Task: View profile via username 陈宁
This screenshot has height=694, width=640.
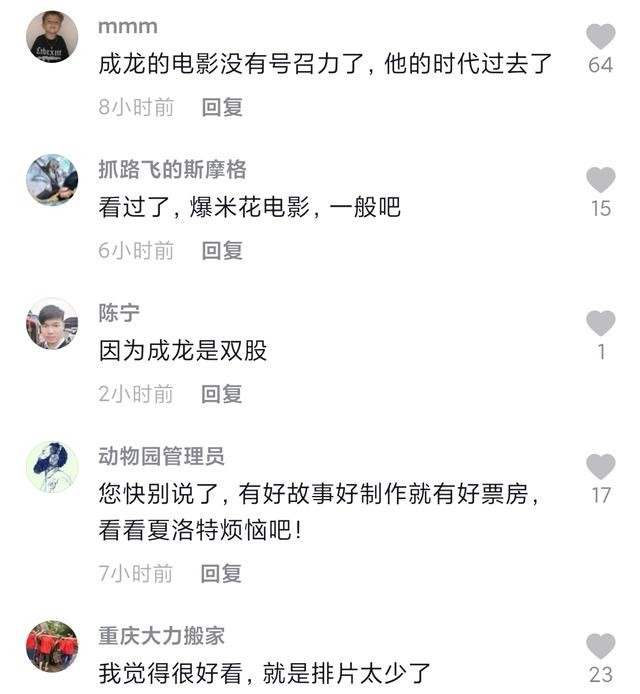Action: point(119,313)
